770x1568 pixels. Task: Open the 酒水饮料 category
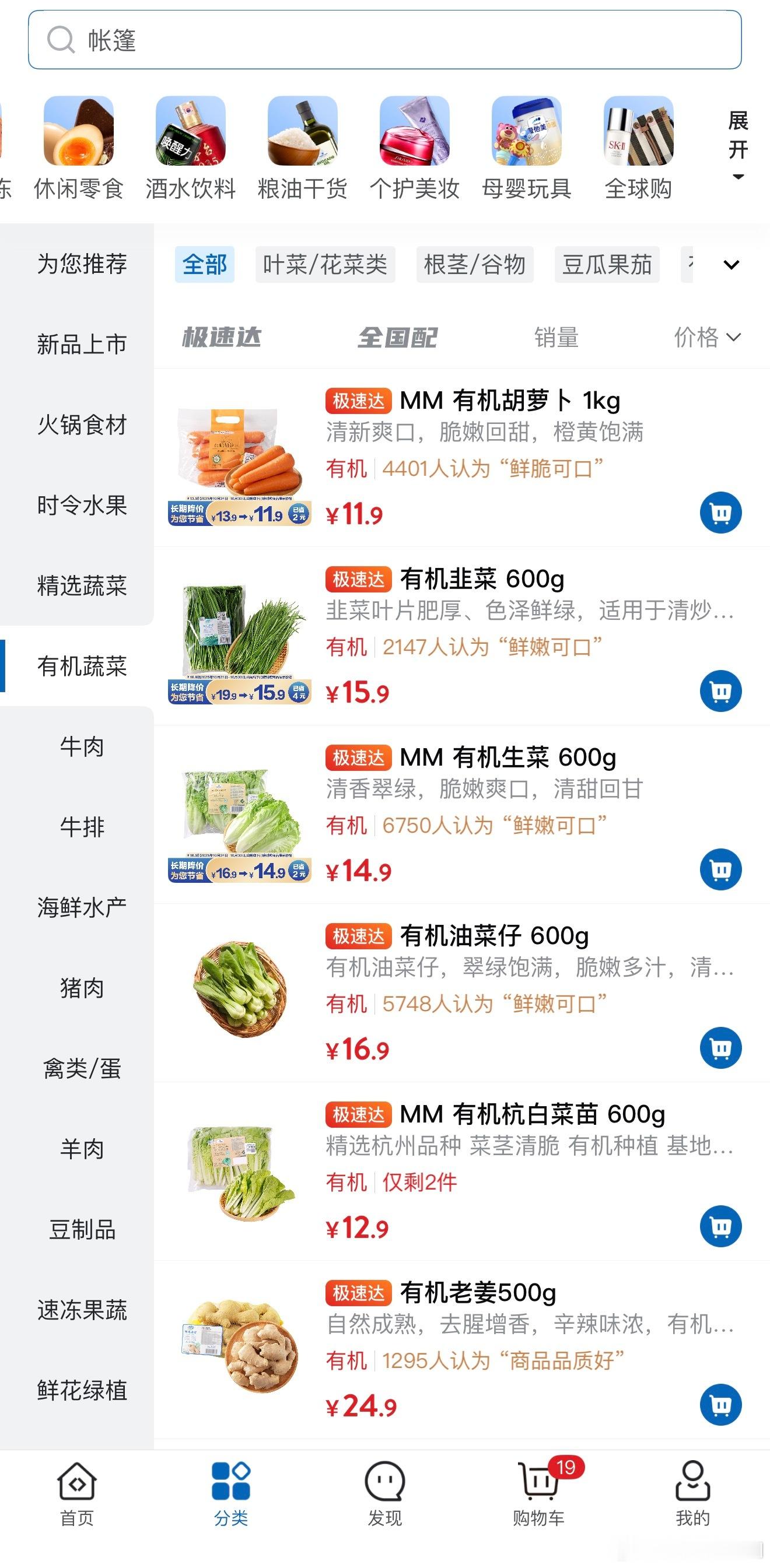click(x=190, y=148)
